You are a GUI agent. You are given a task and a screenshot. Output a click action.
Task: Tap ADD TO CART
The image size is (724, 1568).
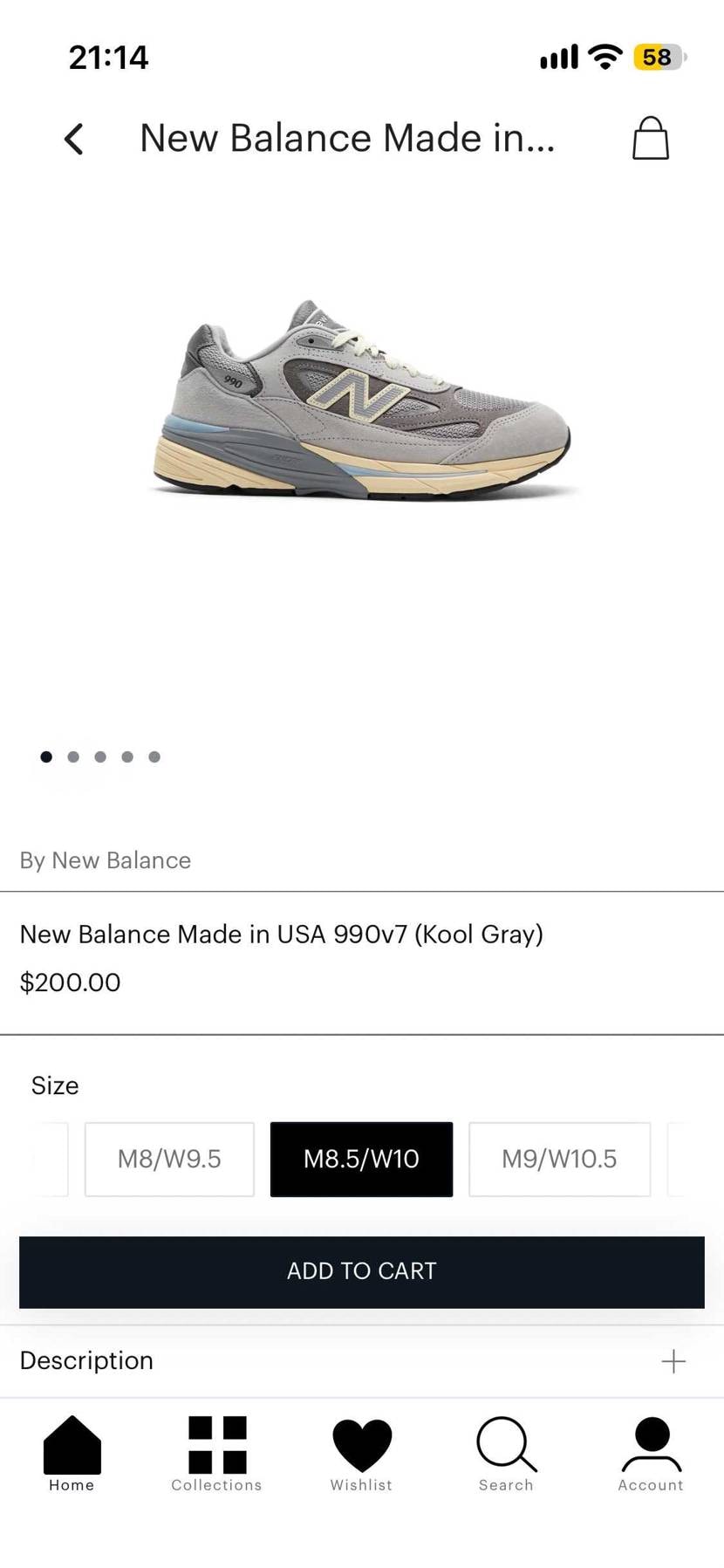click(x=362, y=1271)
